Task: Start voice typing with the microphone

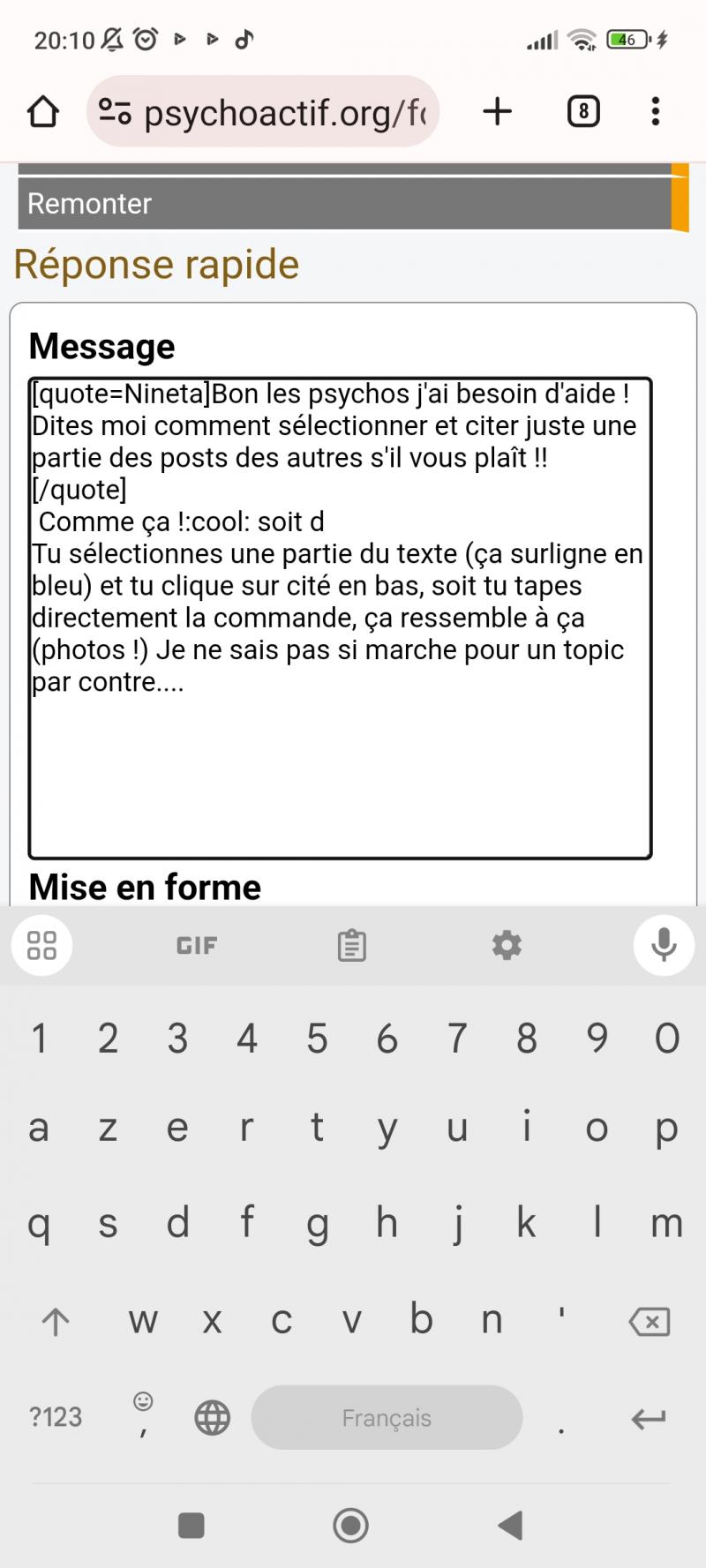Action: point(664,946)
